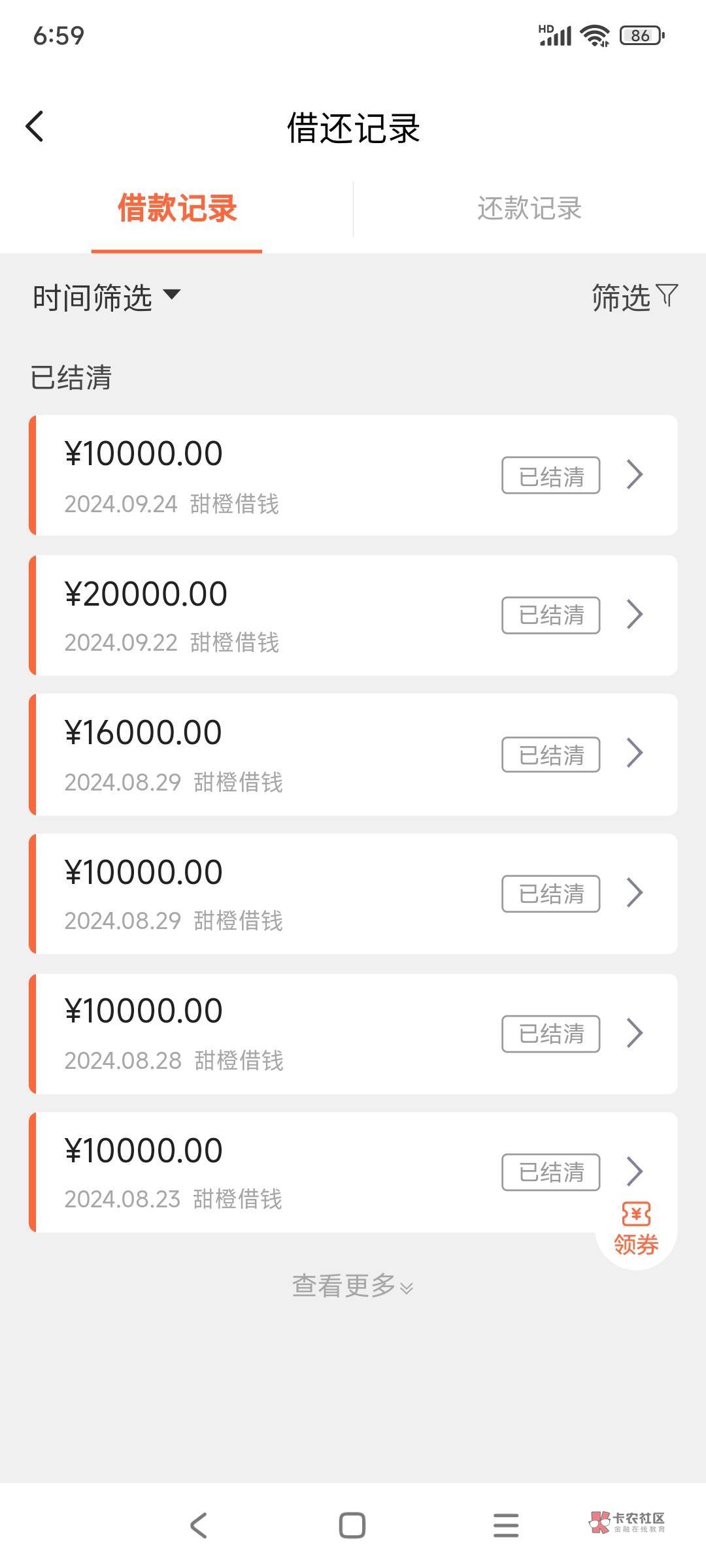Expand 查看更多 to load more records
706x1568 pixels.
[352, 1286]
